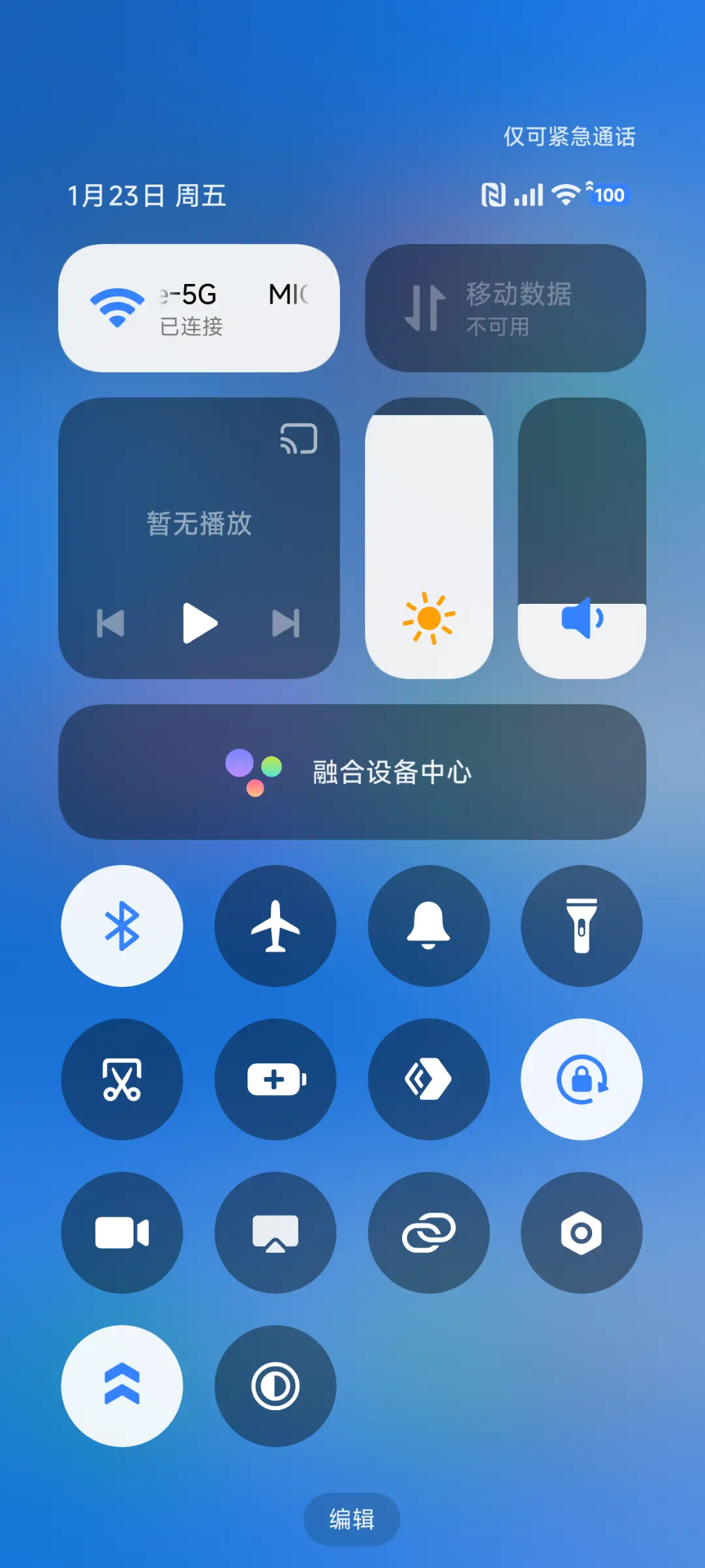Image resolution: width=705 pixels, height=1568 pixels.
Task: Open system settings via the nut icon
Action: click(x=582, y=1232)
